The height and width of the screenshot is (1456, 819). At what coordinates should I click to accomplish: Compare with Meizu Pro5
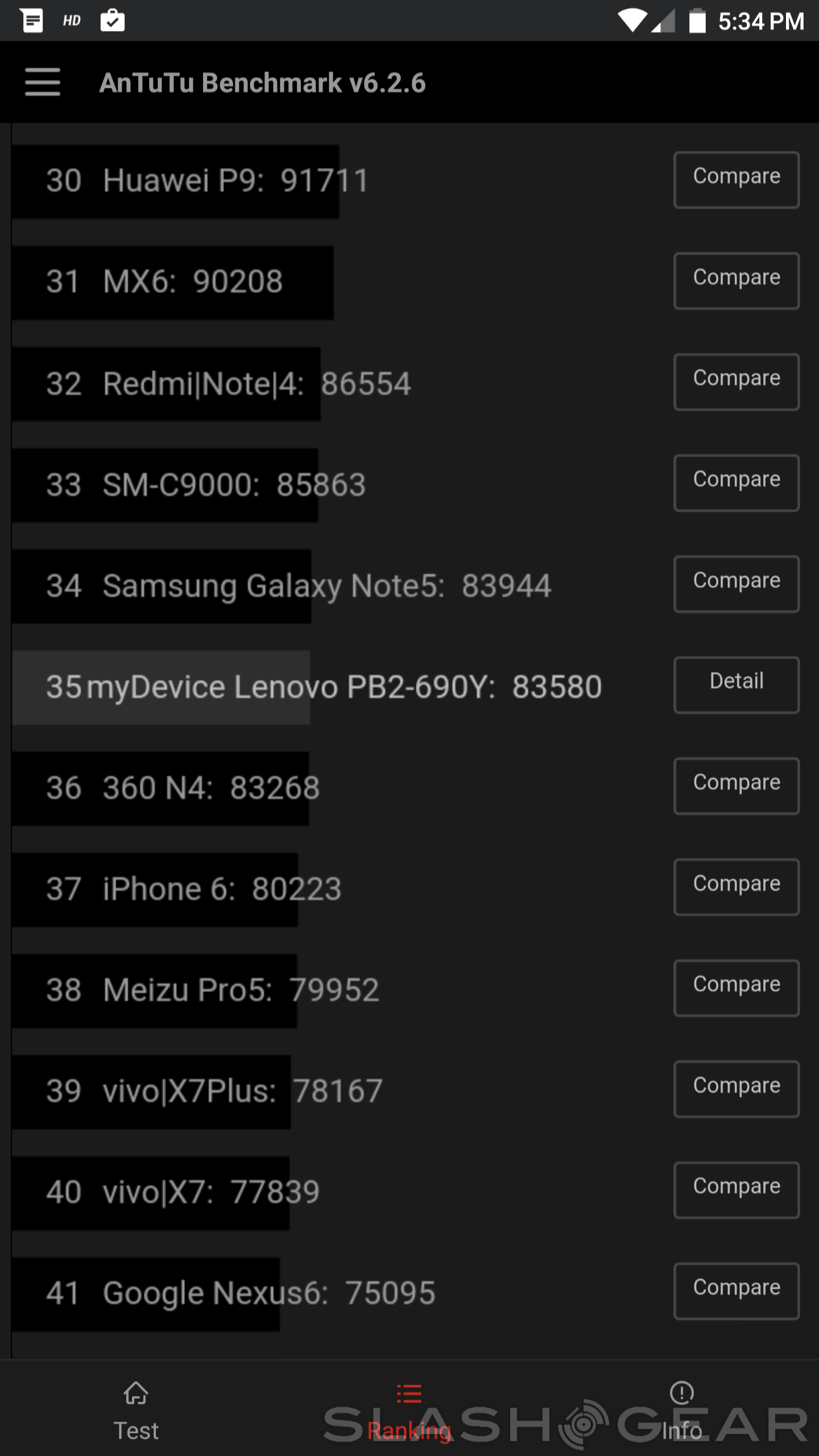pyautogui.click(x=736, y=987)
